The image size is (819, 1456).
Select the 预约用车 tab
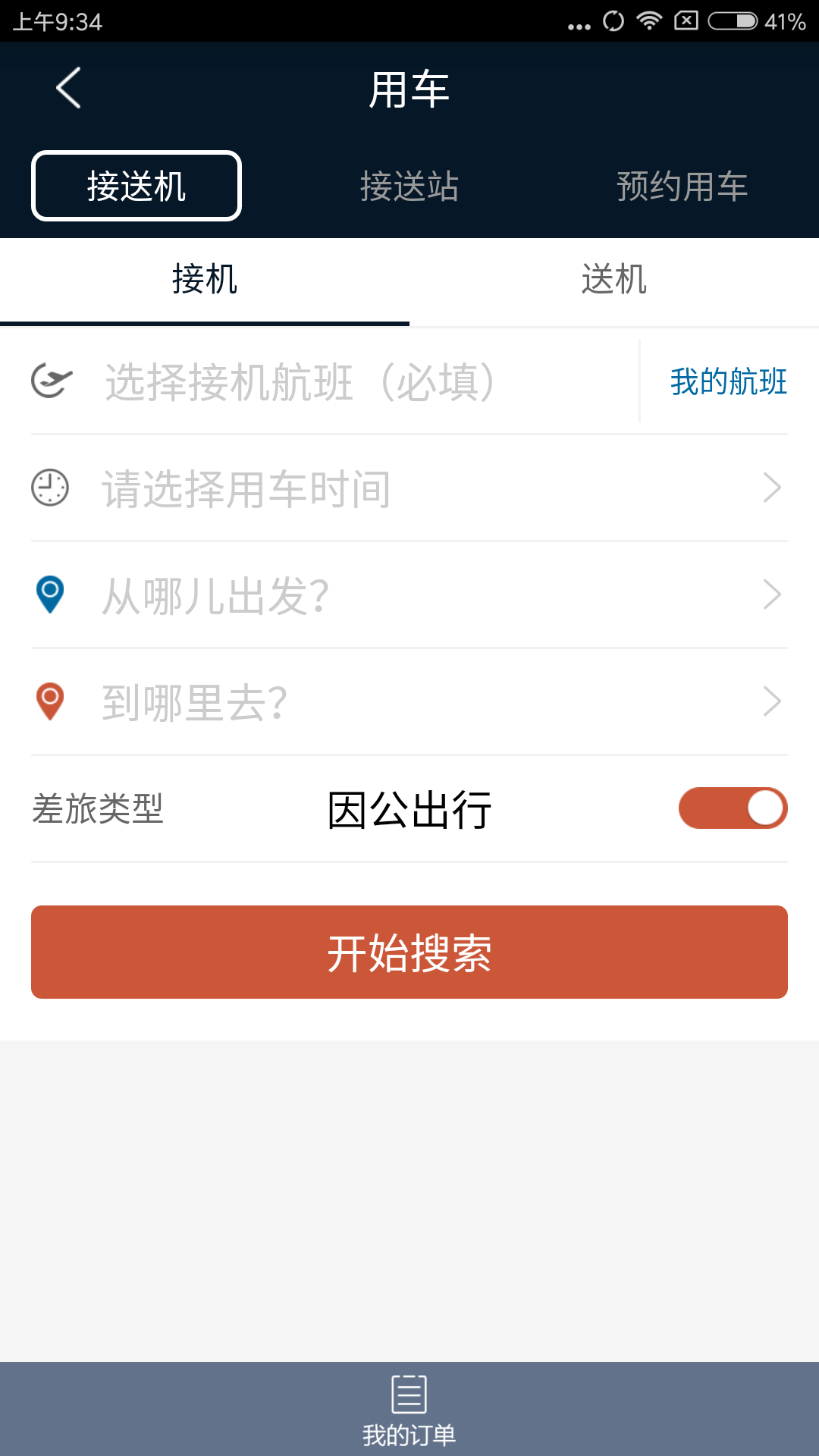pos(682,187)
